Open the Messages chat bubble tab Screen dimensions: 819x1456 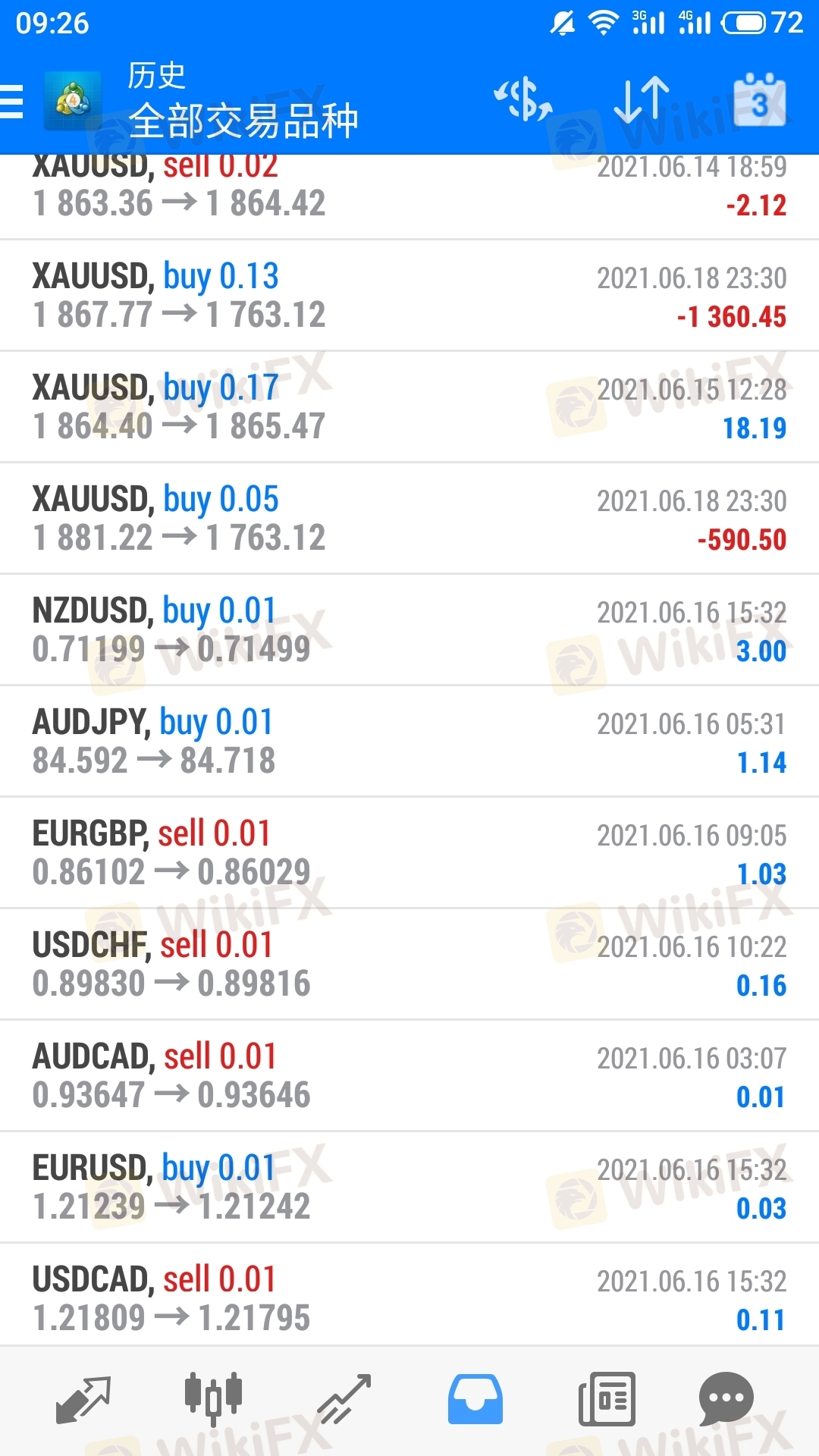coord(726,1400)
